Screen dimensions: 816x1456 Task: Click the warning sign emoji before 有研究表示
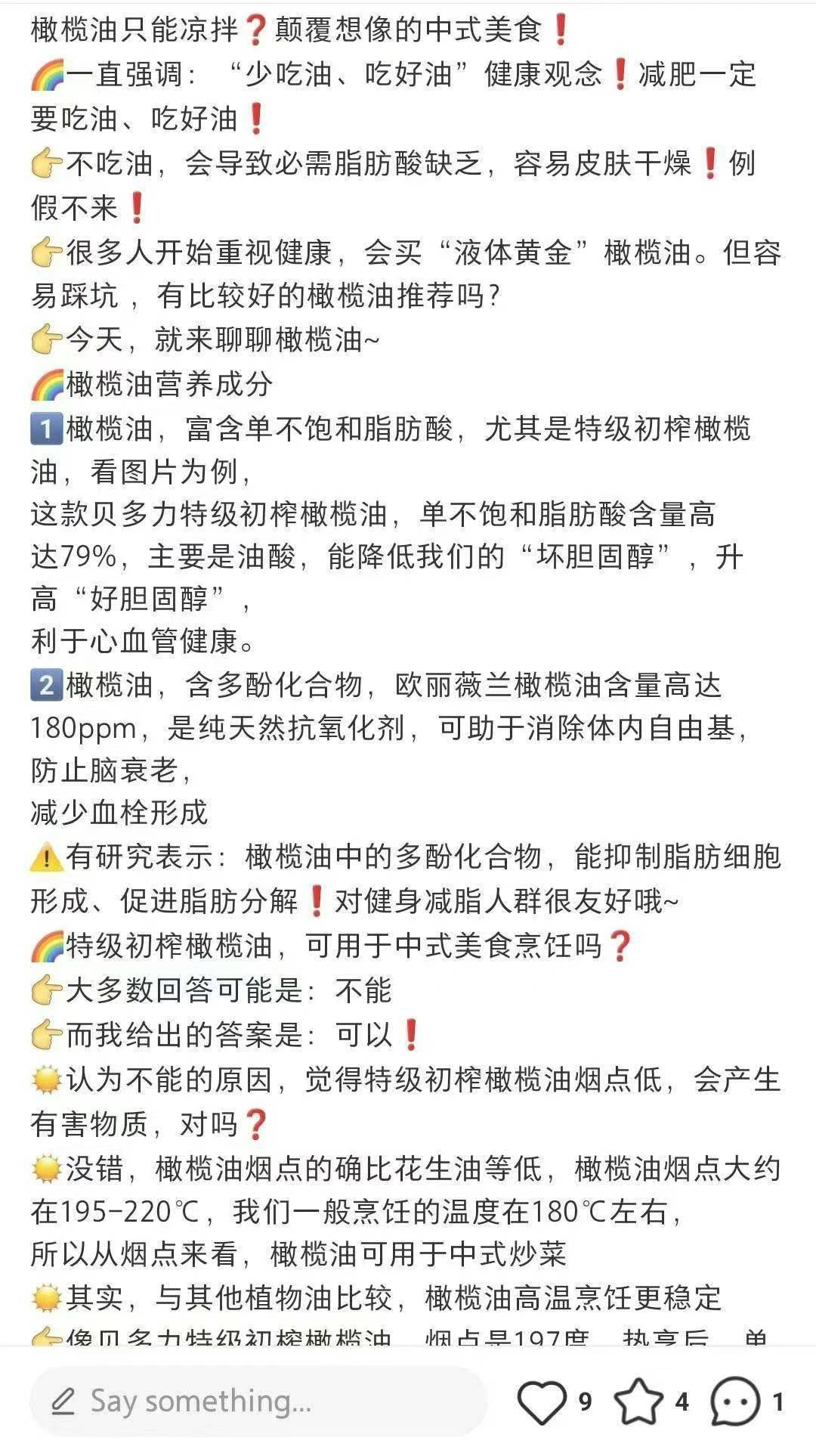(x=47, y=860)
